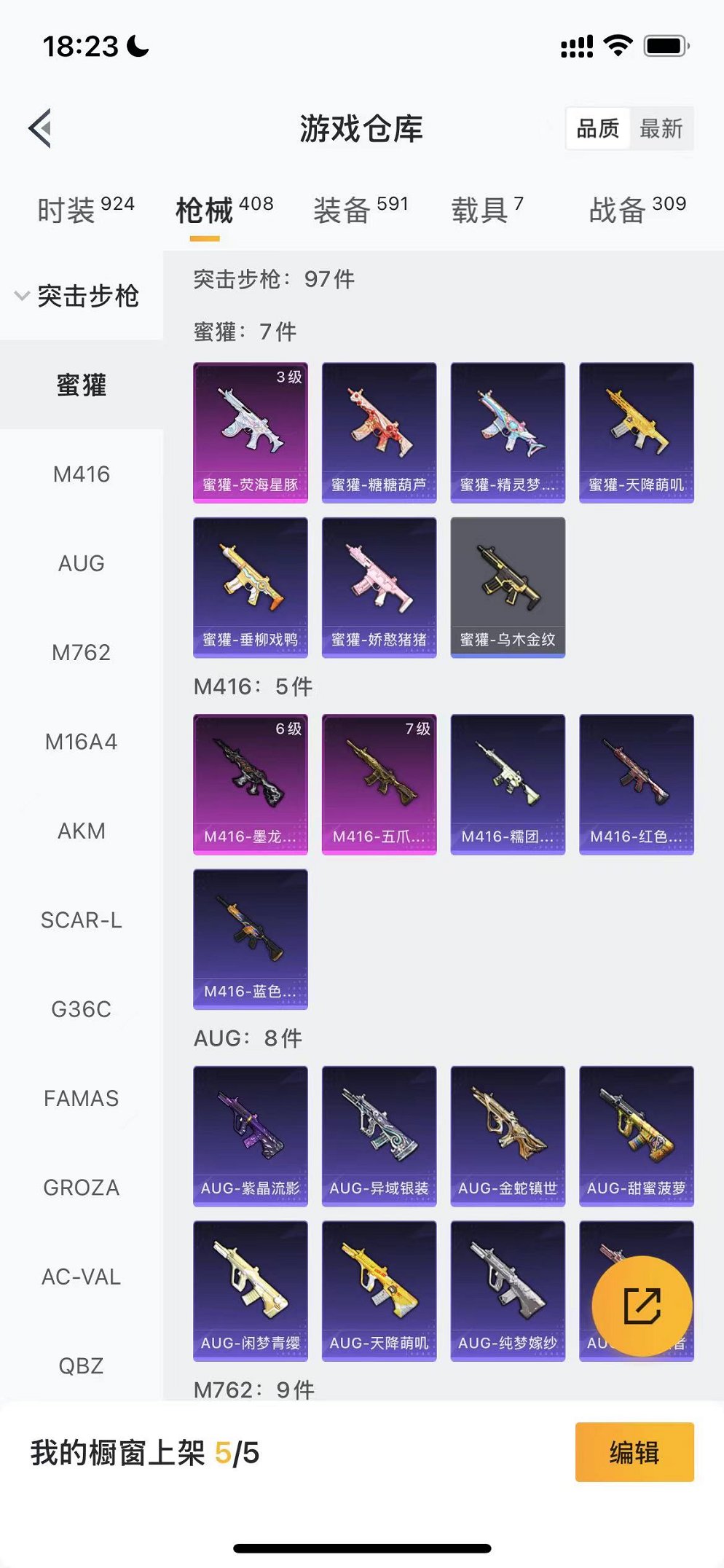The height and width of the screenshot is (1568, 724).
Task: Tap the 编辑 button
Action: [x=634, y=1452]
